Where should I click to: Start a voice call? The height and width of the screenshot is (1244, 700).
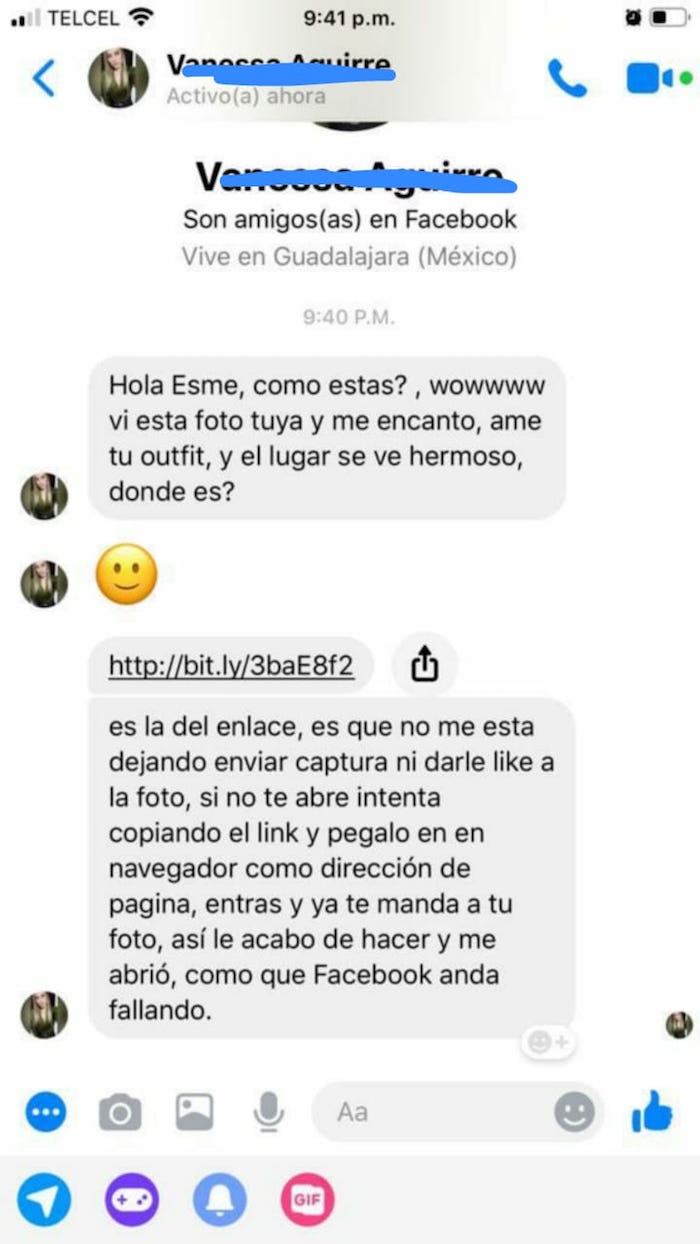[x=567, y=78]
